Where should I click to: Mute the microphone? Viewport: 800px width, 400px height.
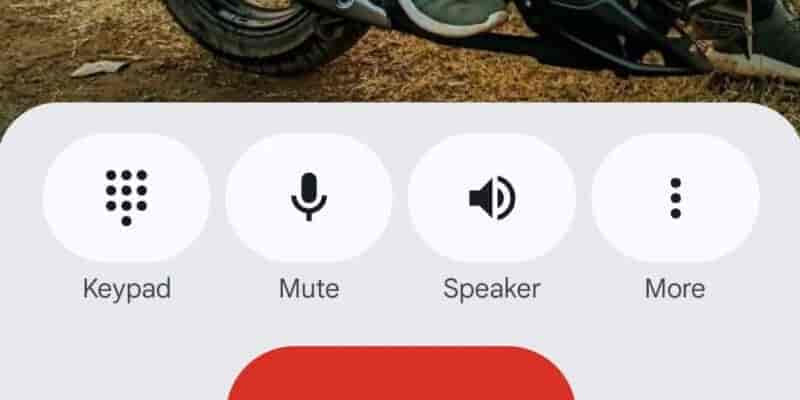[x=309, y=198]
